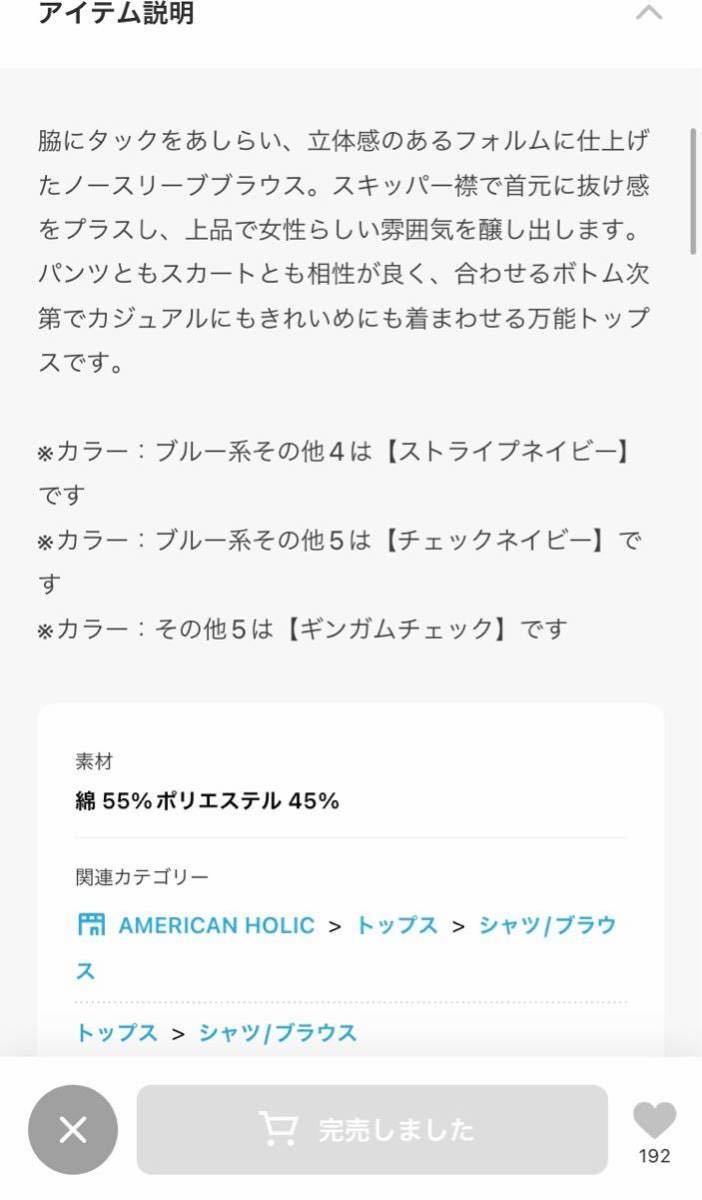Collapse the アイテム説明 section
The width and height of the screenshot is (702, 1200).
[x=649, y=13]
